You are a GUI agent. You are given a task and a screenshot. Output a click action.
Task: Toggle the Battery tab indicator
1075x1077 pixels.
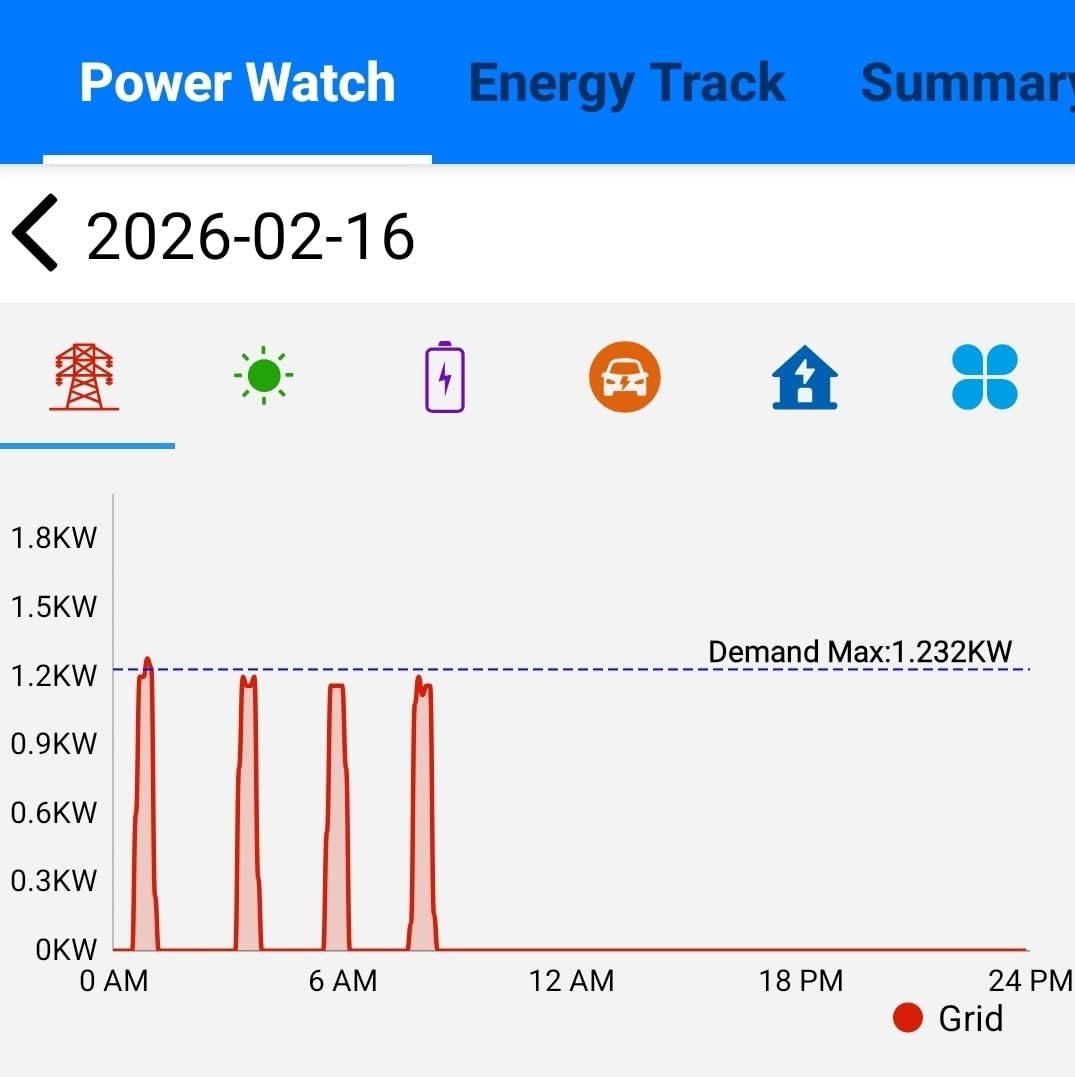443,375
